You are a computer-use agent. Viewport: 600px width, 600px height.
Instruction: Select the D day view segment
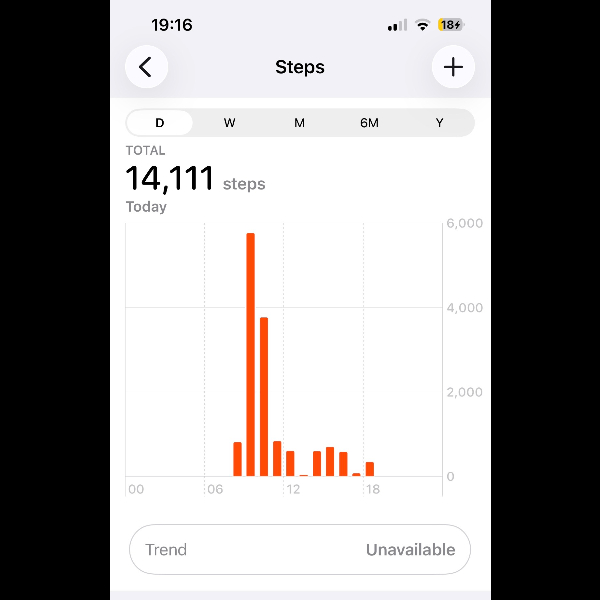point(160,123)
